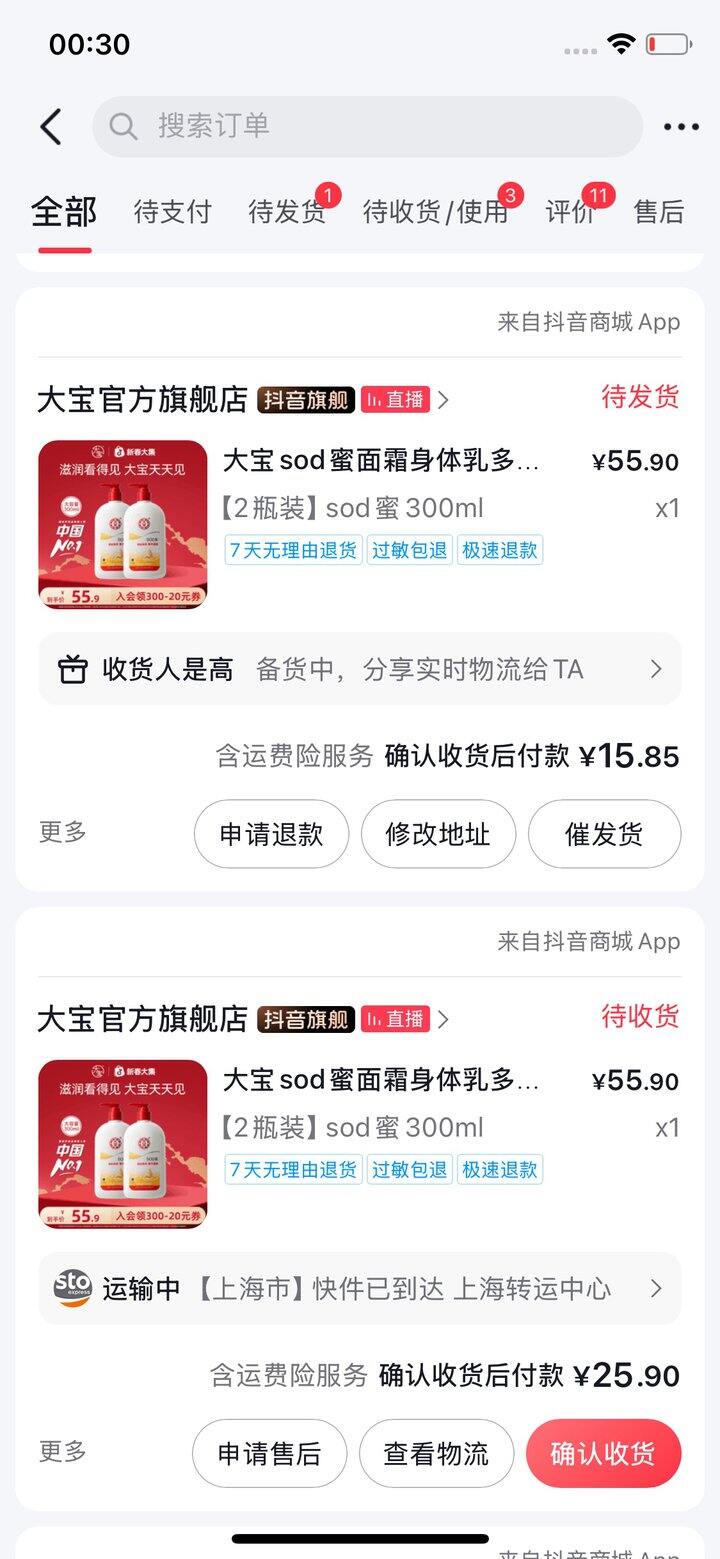
Task: Open the Wi-Fi status indicator
Action: point(620,43)
